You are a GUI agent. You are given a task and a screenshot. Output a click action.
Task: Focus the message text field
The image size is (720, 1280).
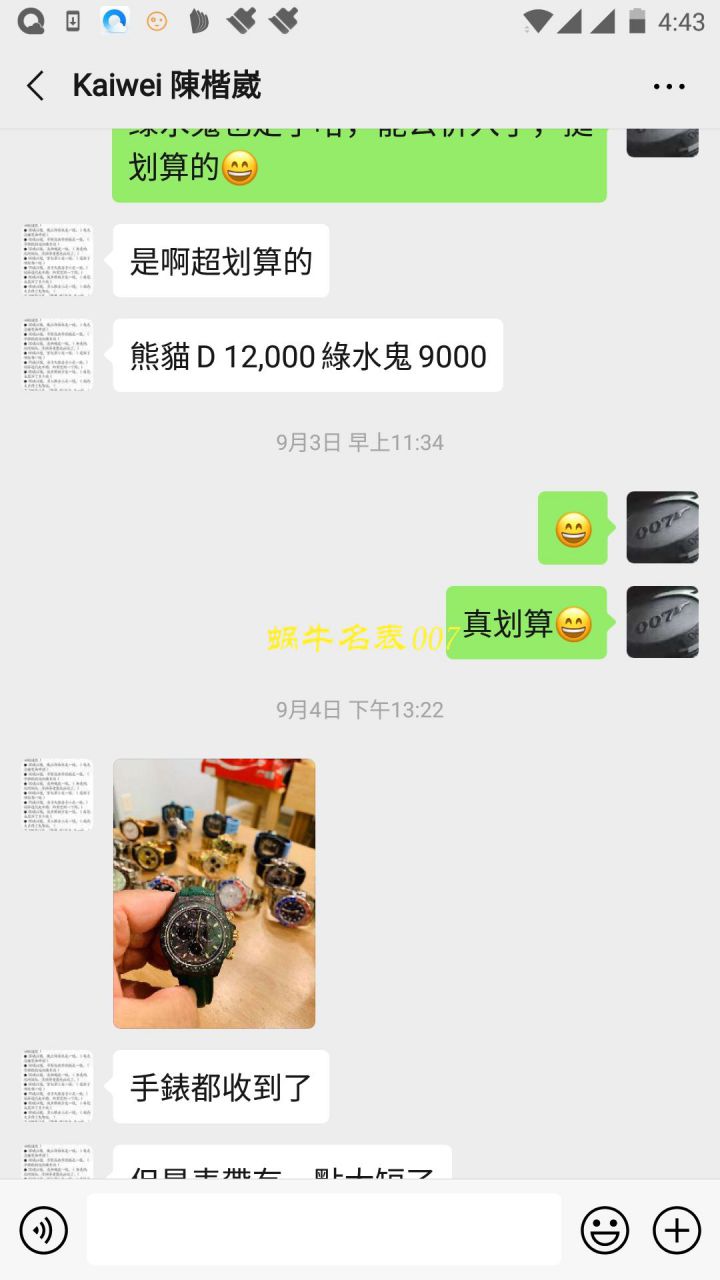coord(323,1230)
